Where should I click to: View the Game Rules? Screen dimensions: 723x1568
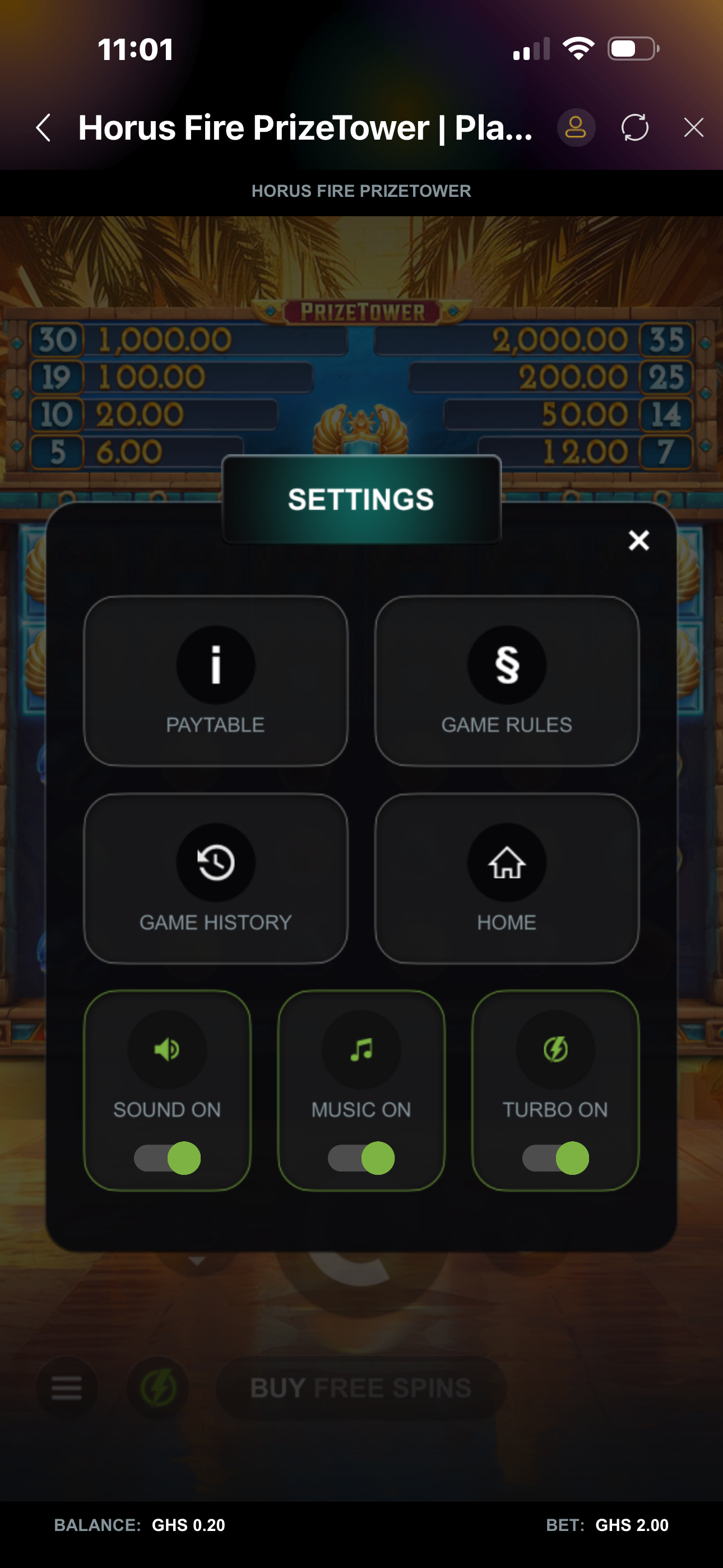(x=506, y=680)
